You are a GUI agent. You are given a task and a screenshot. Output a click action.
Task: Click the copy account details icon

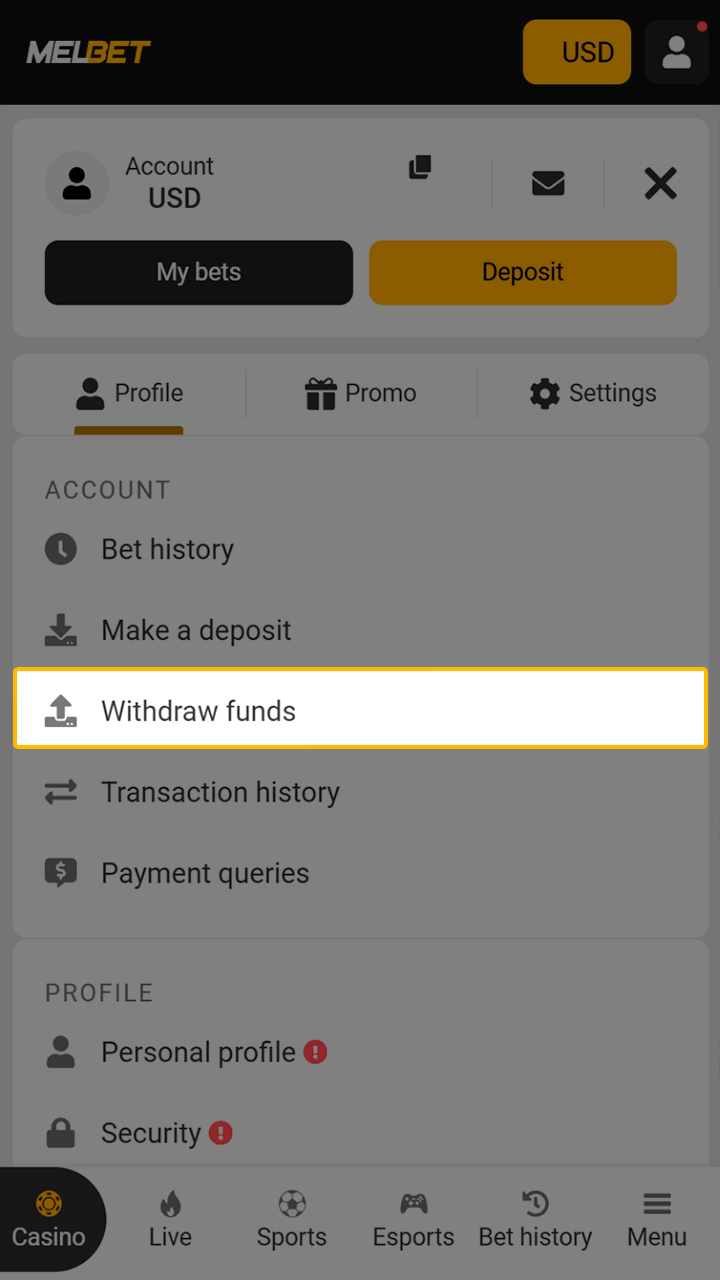(x=419, y=168)
